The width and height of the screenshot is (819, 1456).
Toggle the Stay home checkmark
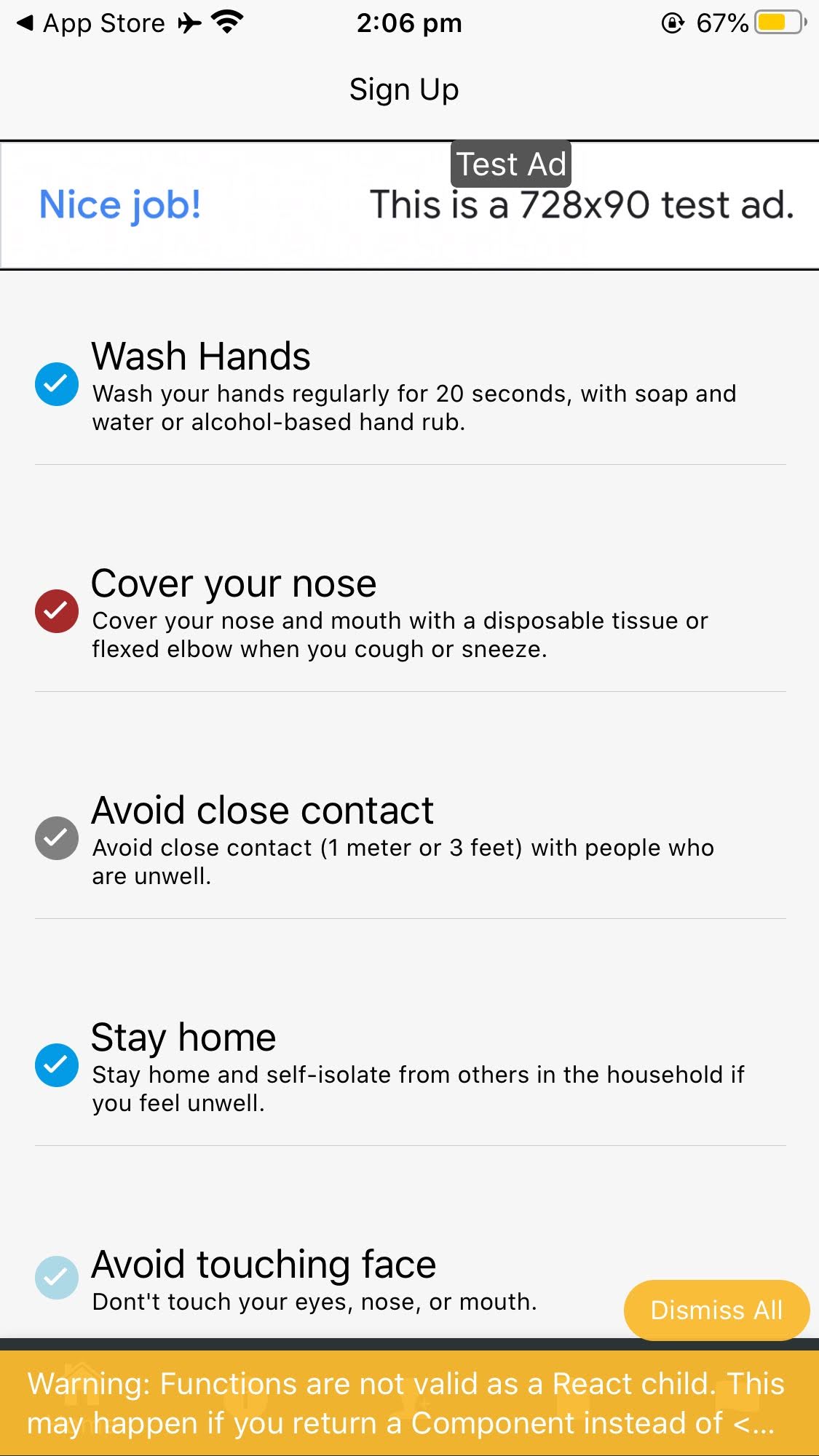pos(57,1065)
